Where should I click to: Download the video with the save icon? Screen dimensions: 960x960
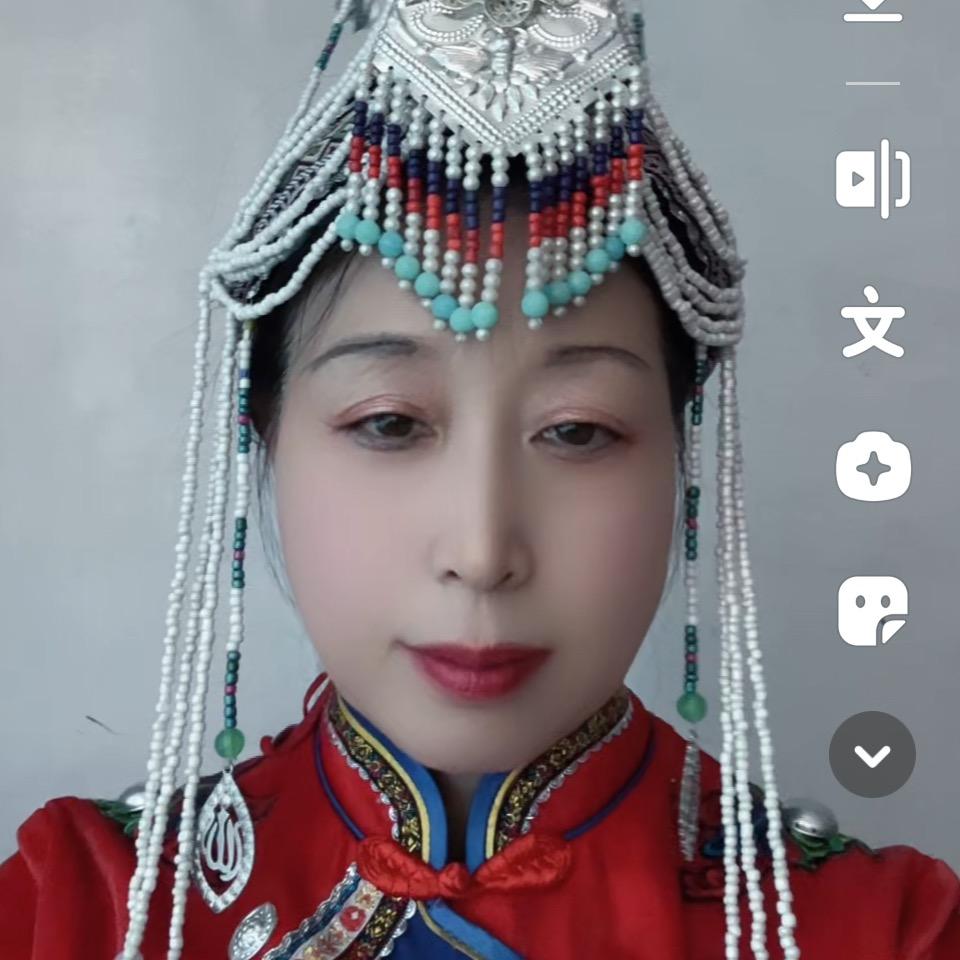point(872,10)
